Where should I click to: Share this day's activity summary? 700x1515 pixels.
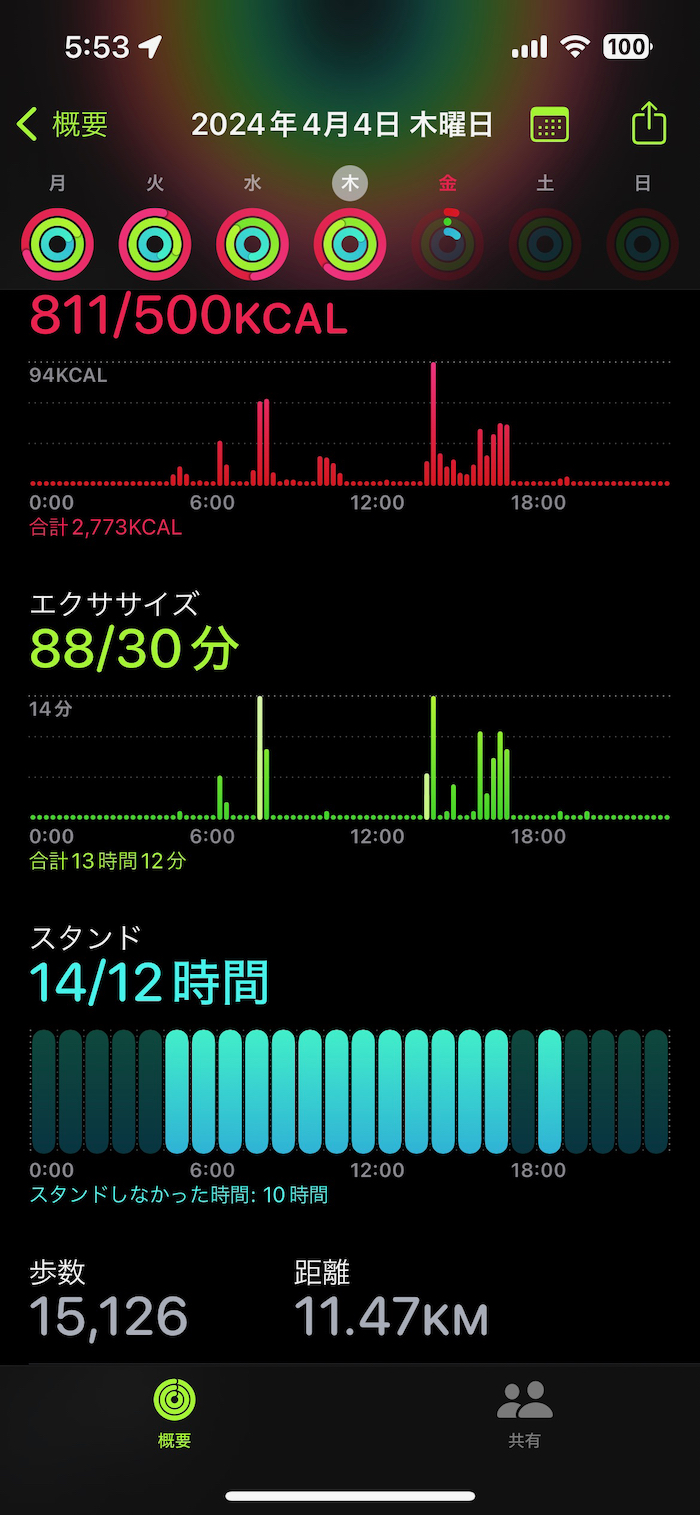point(649,125)
